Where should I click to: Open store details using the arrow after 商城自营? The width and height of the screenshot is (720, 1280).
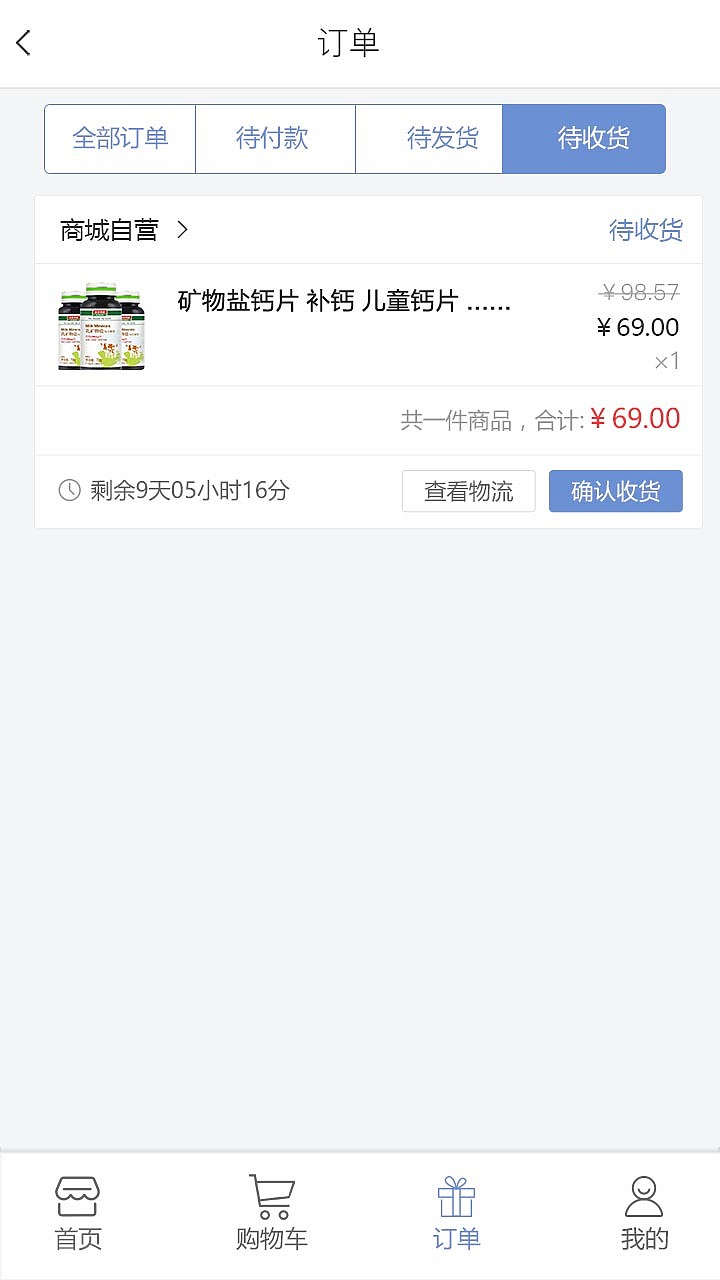click(x=182, y=229)
